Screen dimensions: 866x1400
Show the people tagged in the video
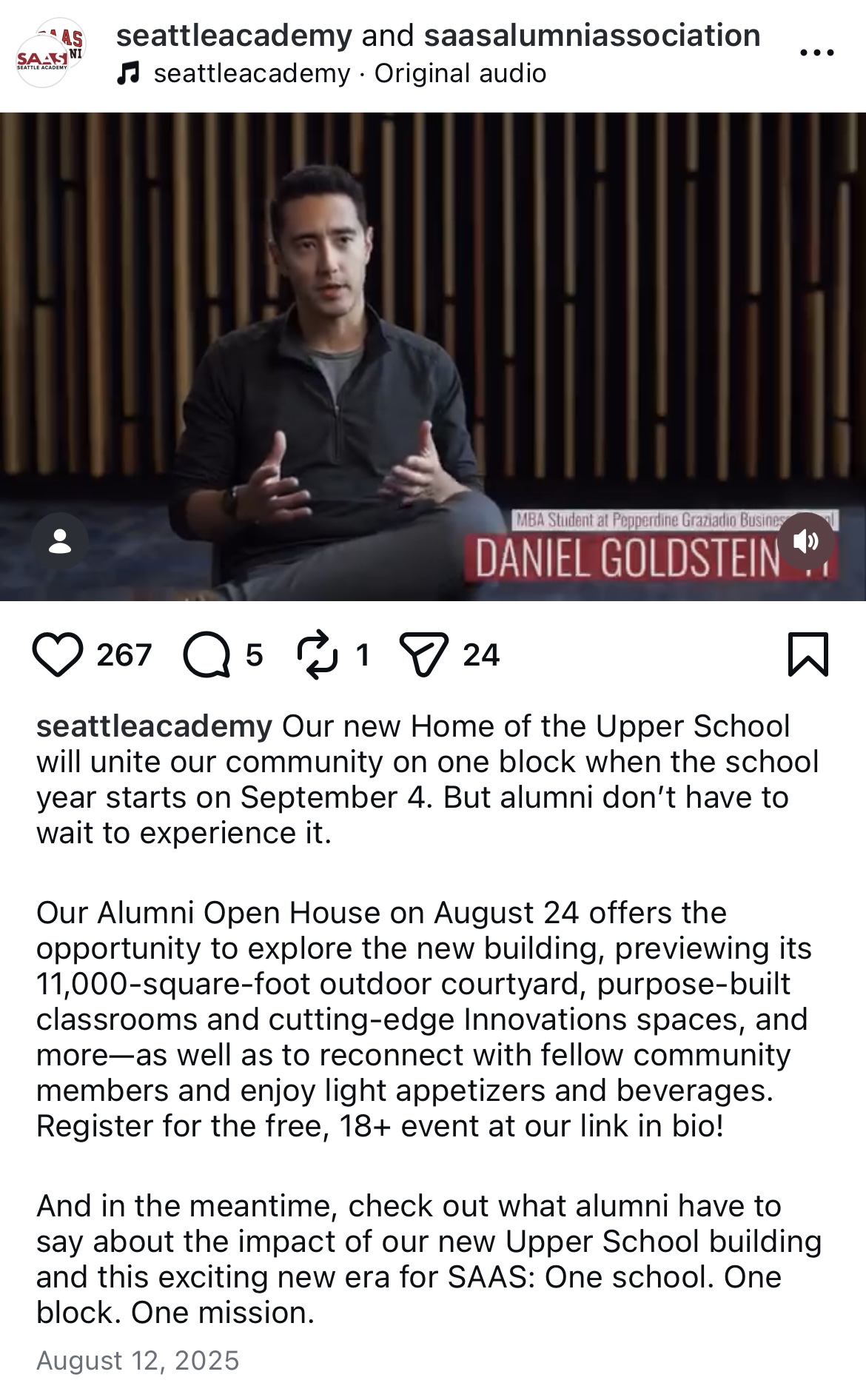(x=60, y=541)
